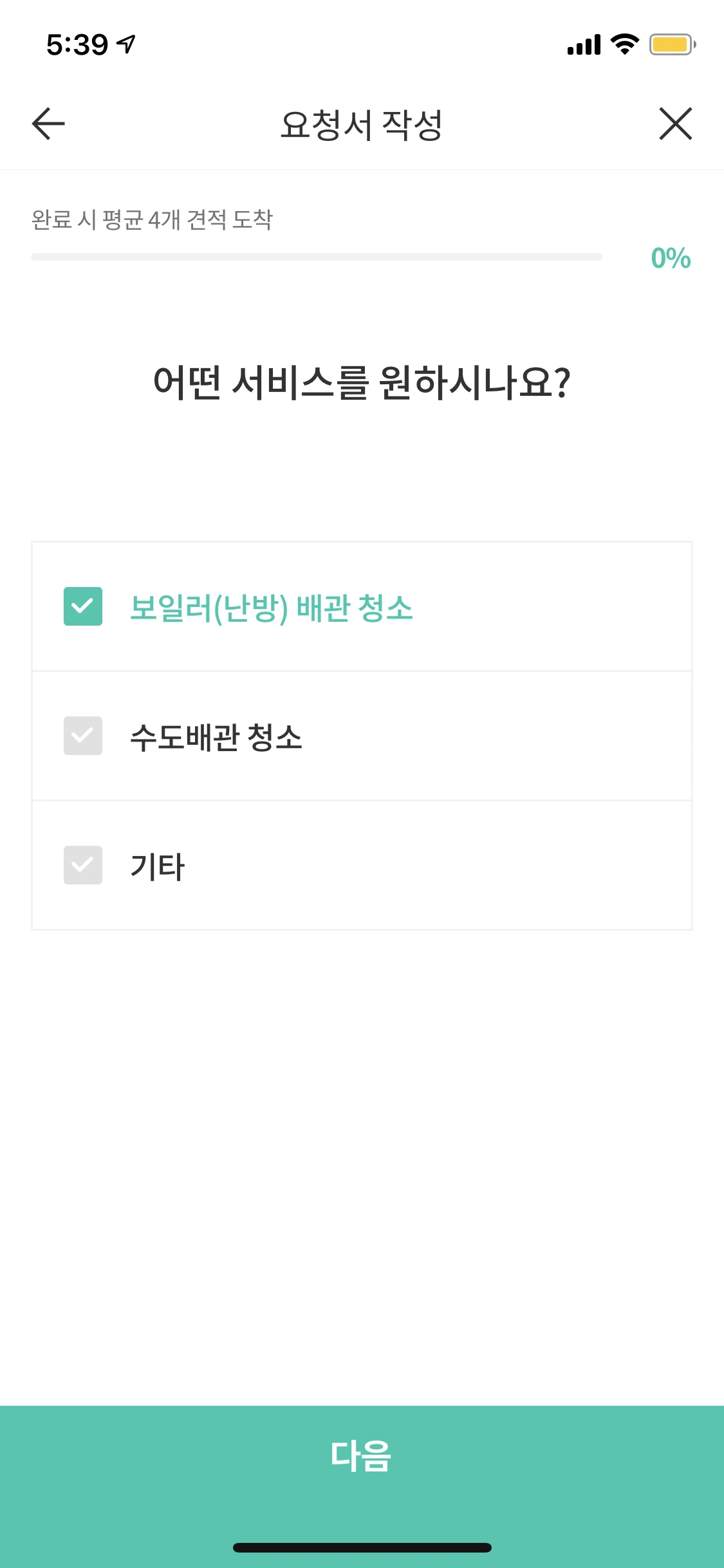
Task: Click the back arrow in the header
Action: point(47,124)
